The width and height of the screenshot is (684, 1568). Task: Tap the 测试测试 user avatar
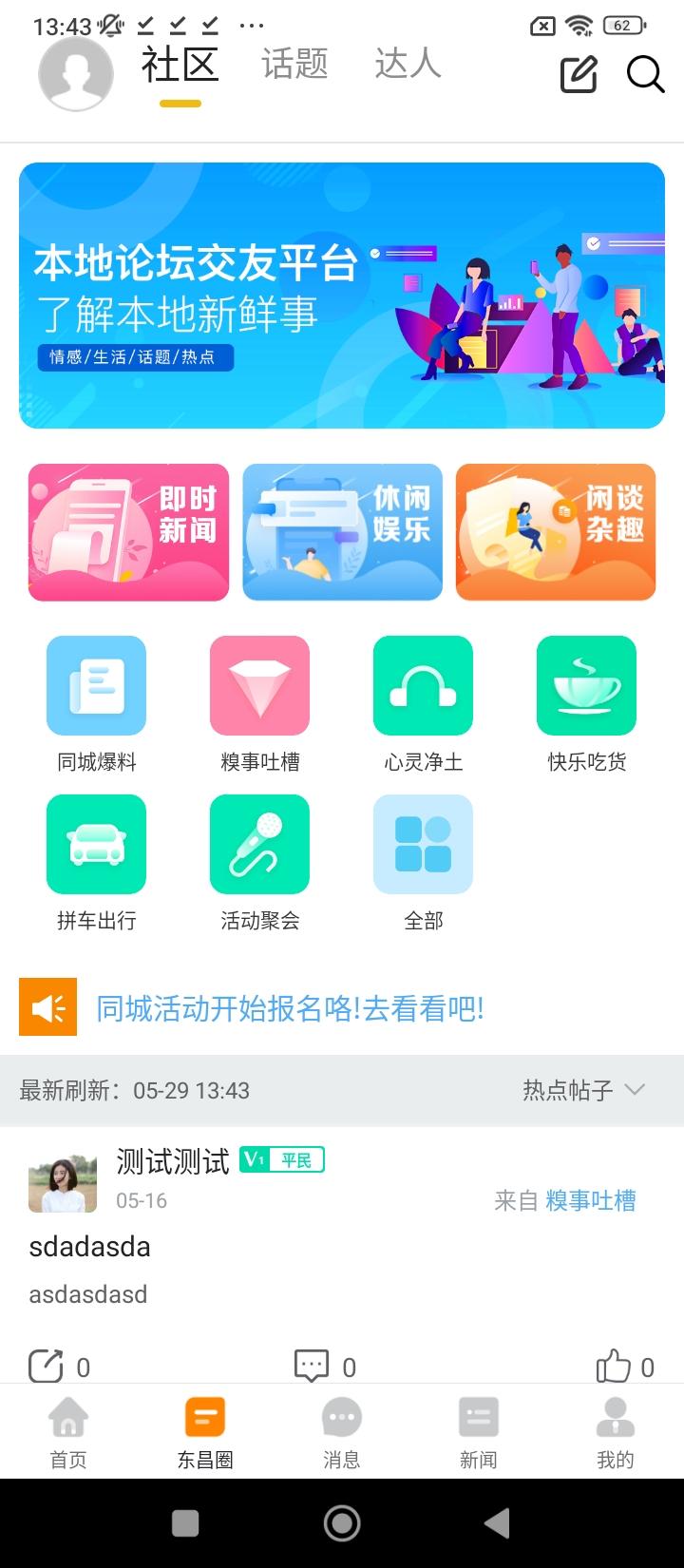(63, 1179)
